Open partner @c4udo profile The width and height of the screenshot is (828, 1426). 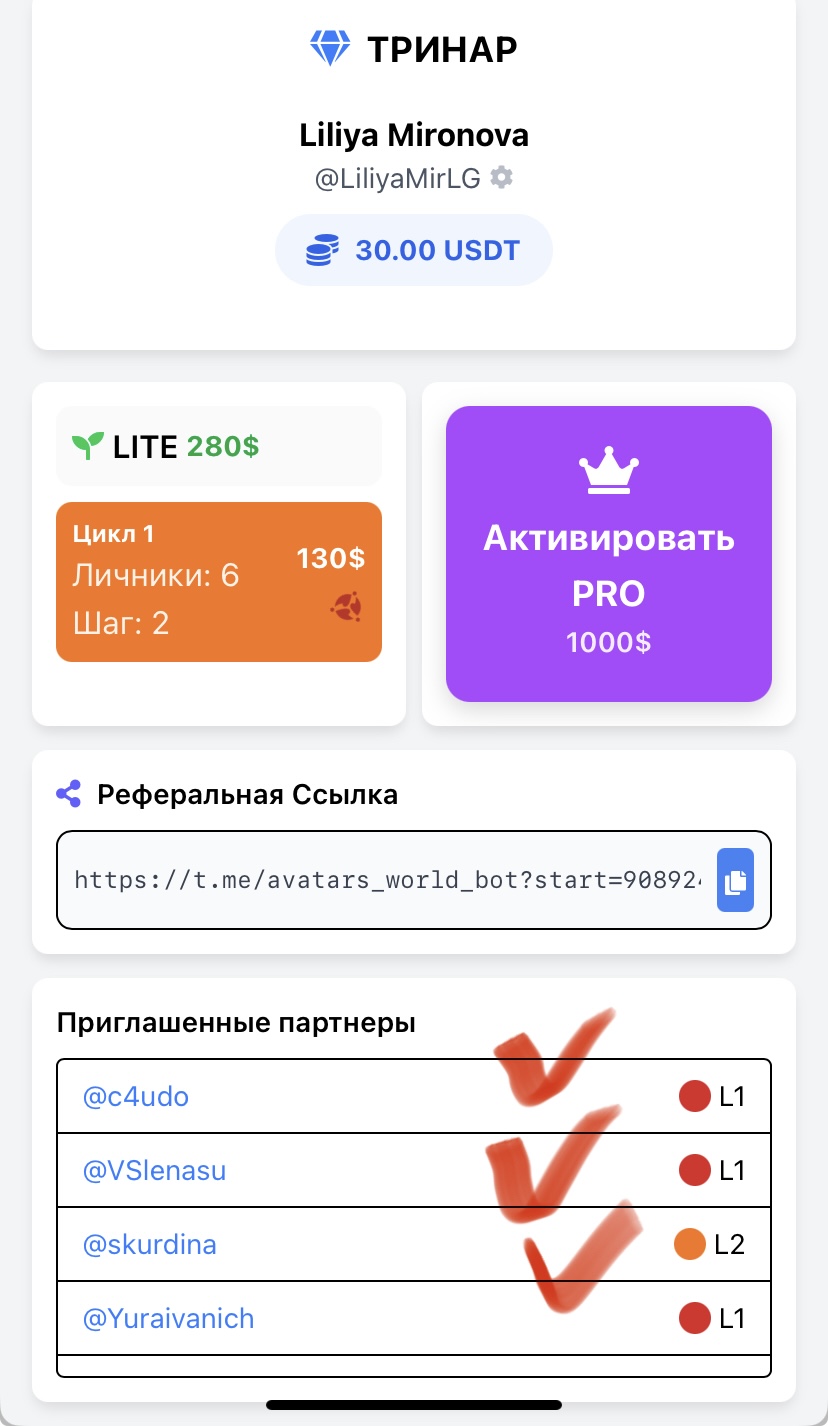(x=136, y=1097)
